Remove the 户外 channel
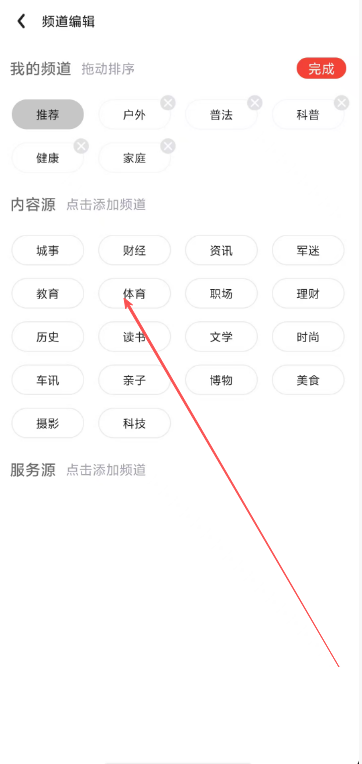Image resolution: width=362 pixels, height=764 pixels. coord(168,103)
